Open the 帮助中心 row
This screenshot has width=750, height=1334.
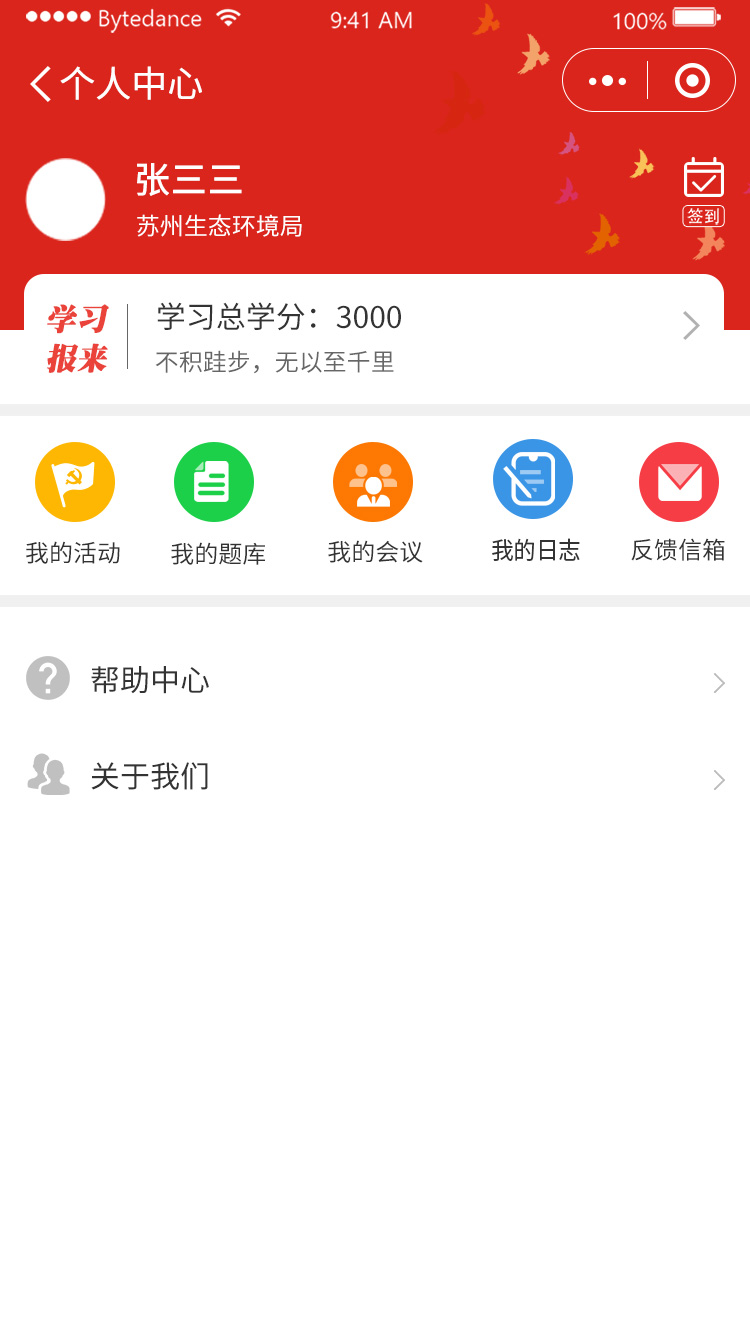coord(374,680)
